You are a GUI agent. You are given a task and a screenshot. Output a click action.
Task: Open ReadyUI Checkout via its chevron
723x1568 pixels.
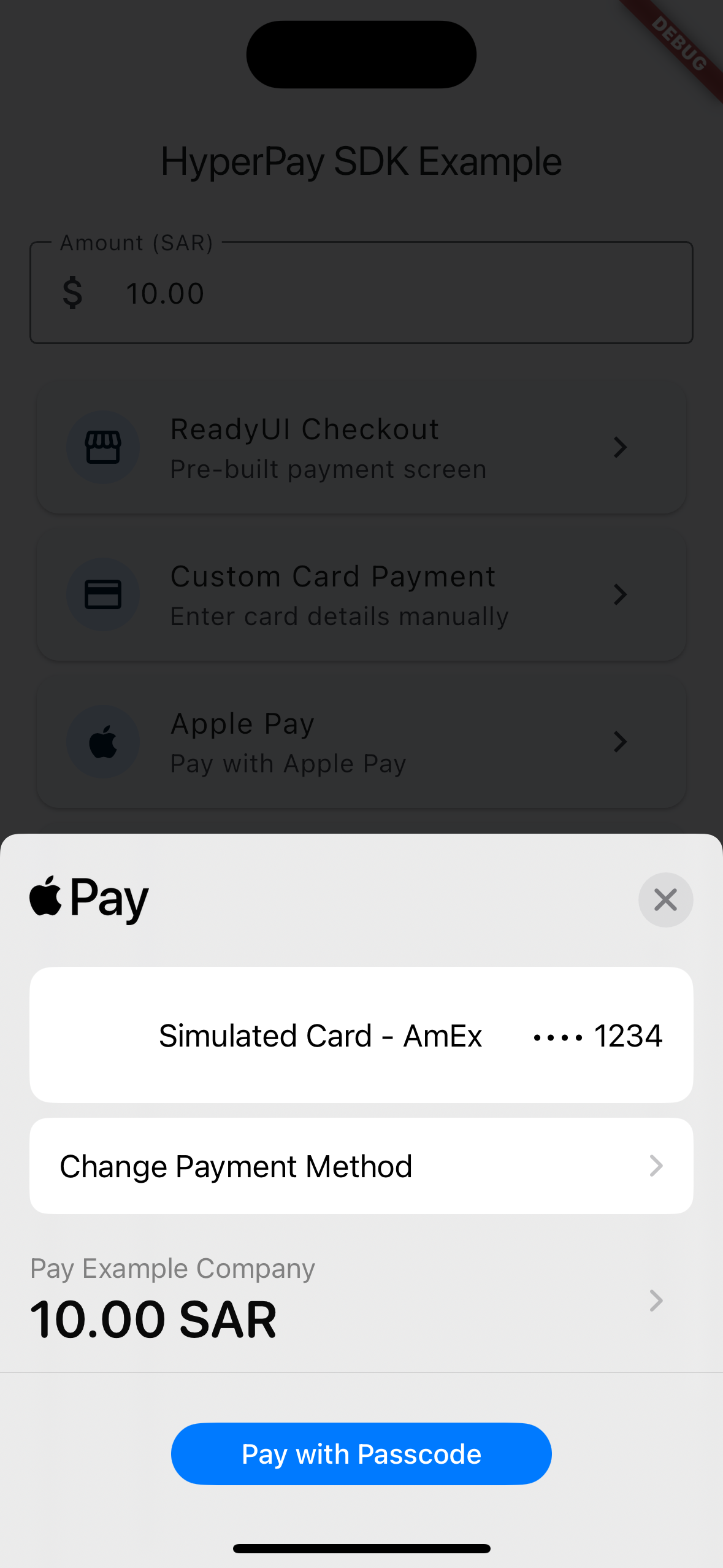(619, 447)
